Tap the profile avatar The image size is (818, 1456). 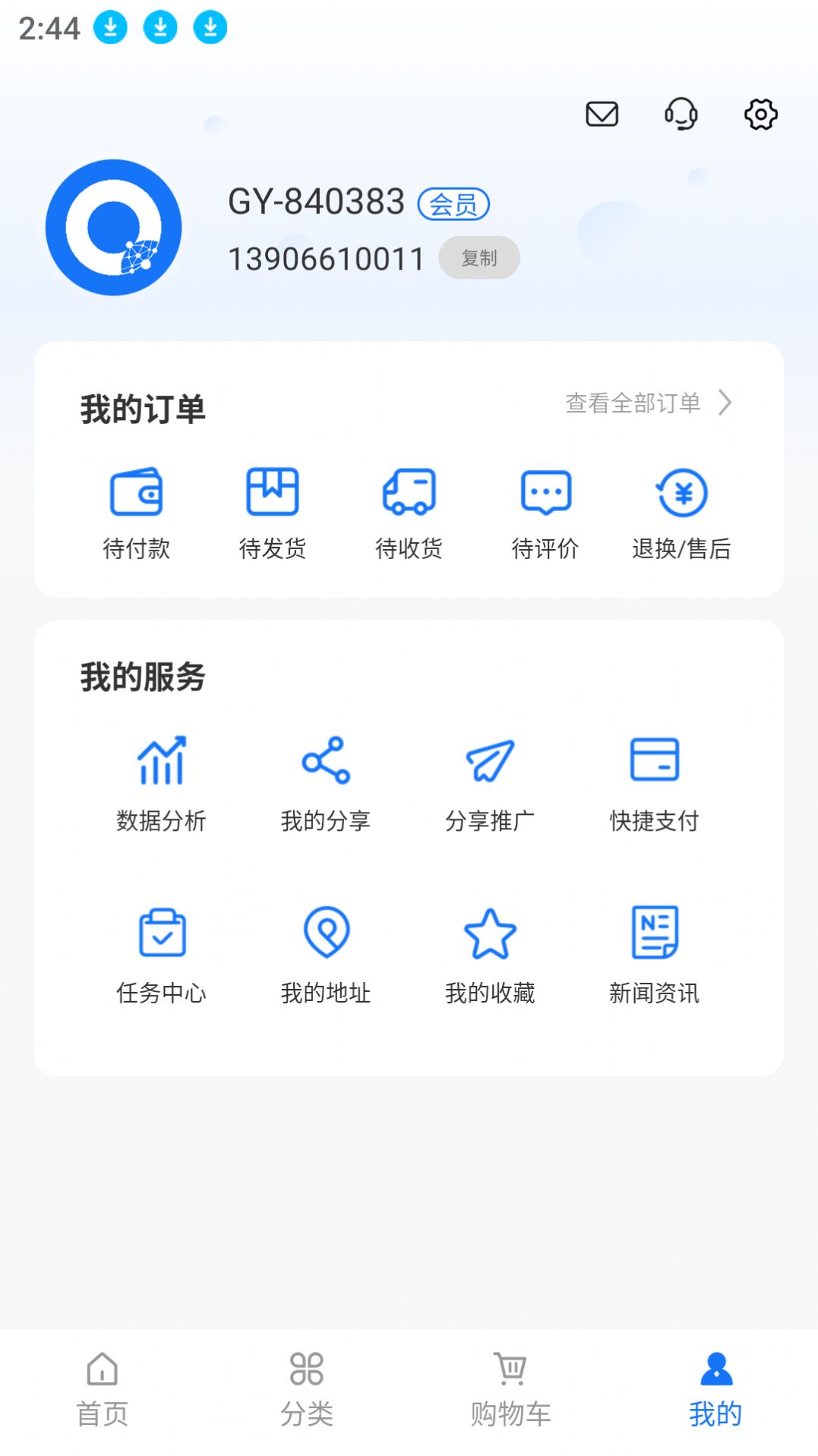click(114, 227)
